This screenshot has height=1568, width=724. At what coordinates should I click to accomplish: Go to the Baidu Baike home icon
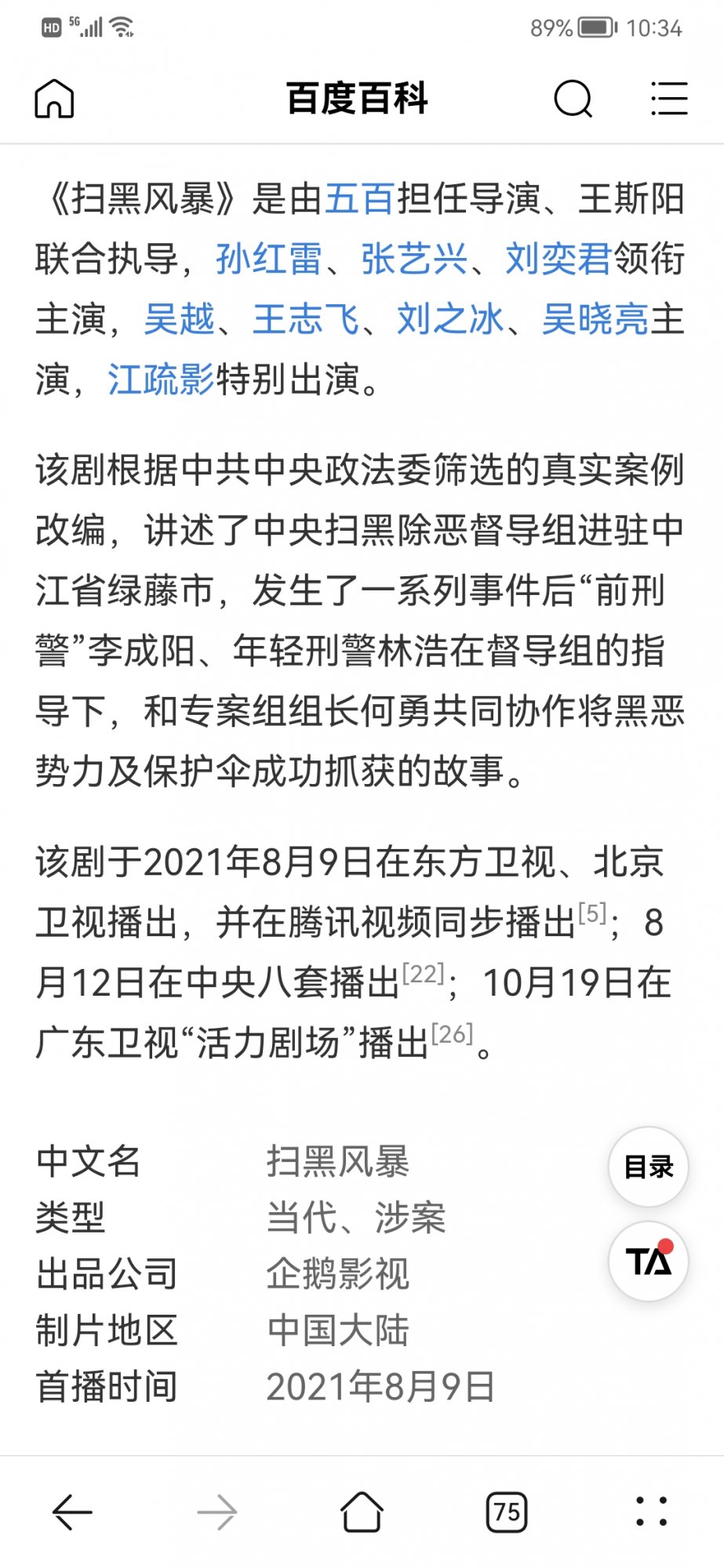(x=54, y=100)
